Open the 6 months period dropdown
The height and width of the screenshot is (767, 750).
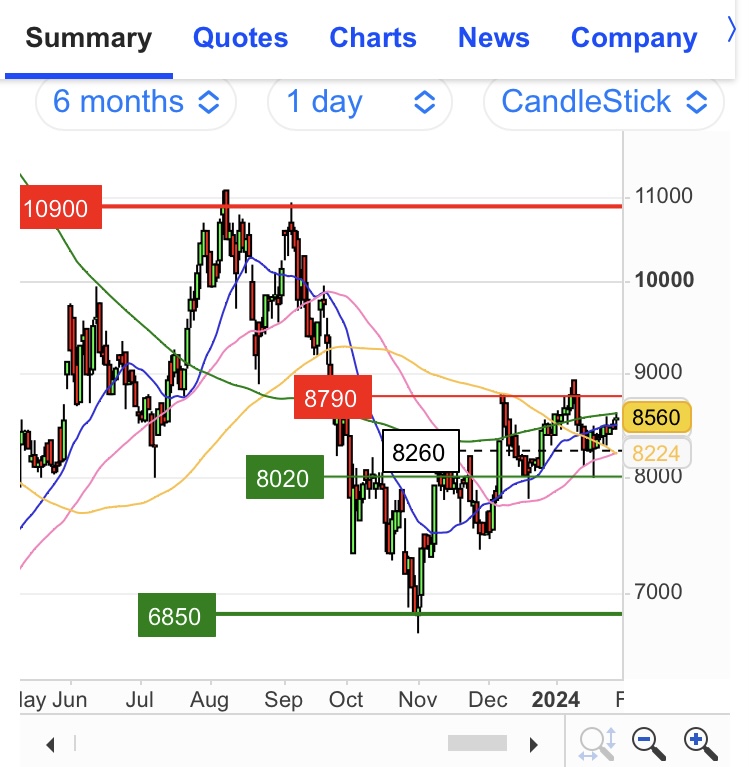point(135,102)
